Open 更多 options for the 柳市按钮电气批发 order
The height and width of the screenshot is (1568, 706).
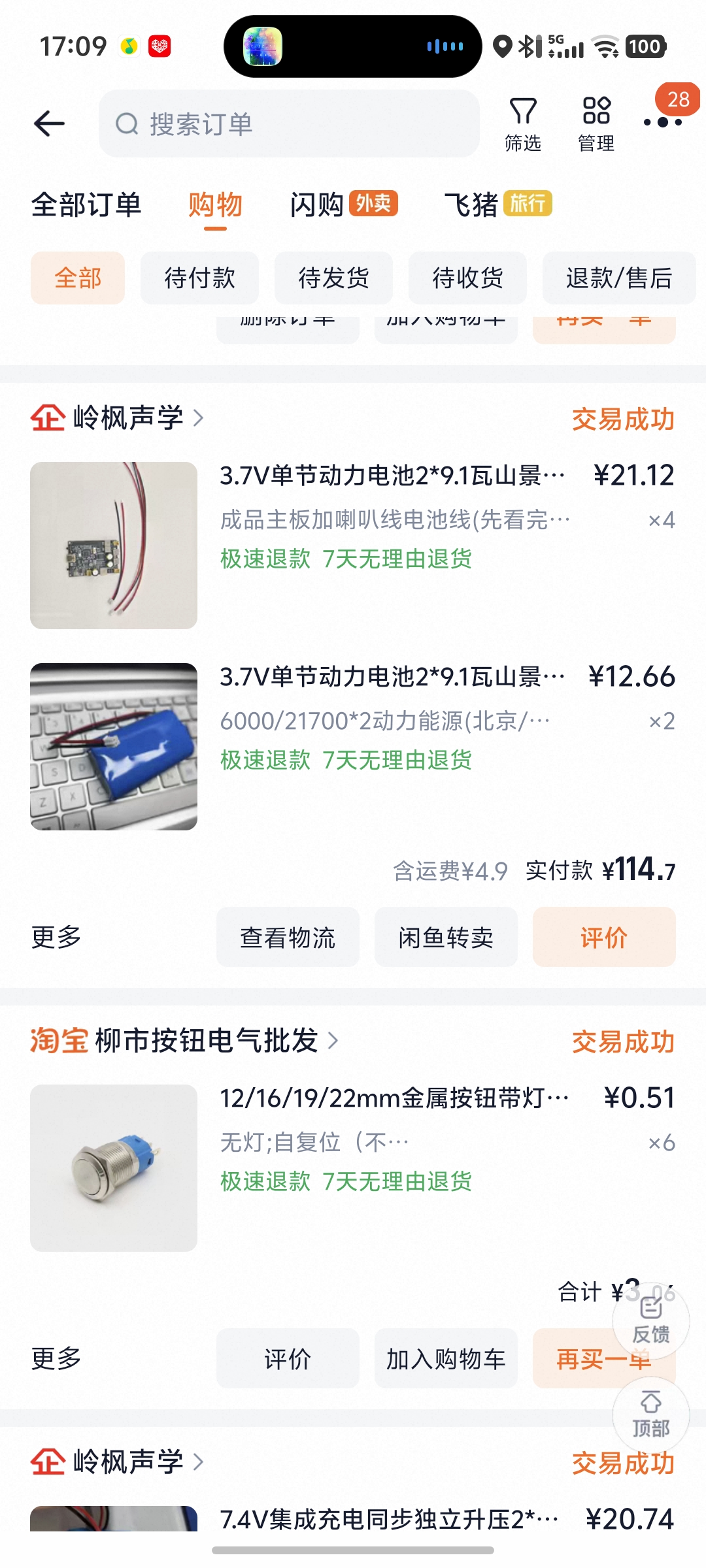pyautogui.click(x=56, y=1358)
